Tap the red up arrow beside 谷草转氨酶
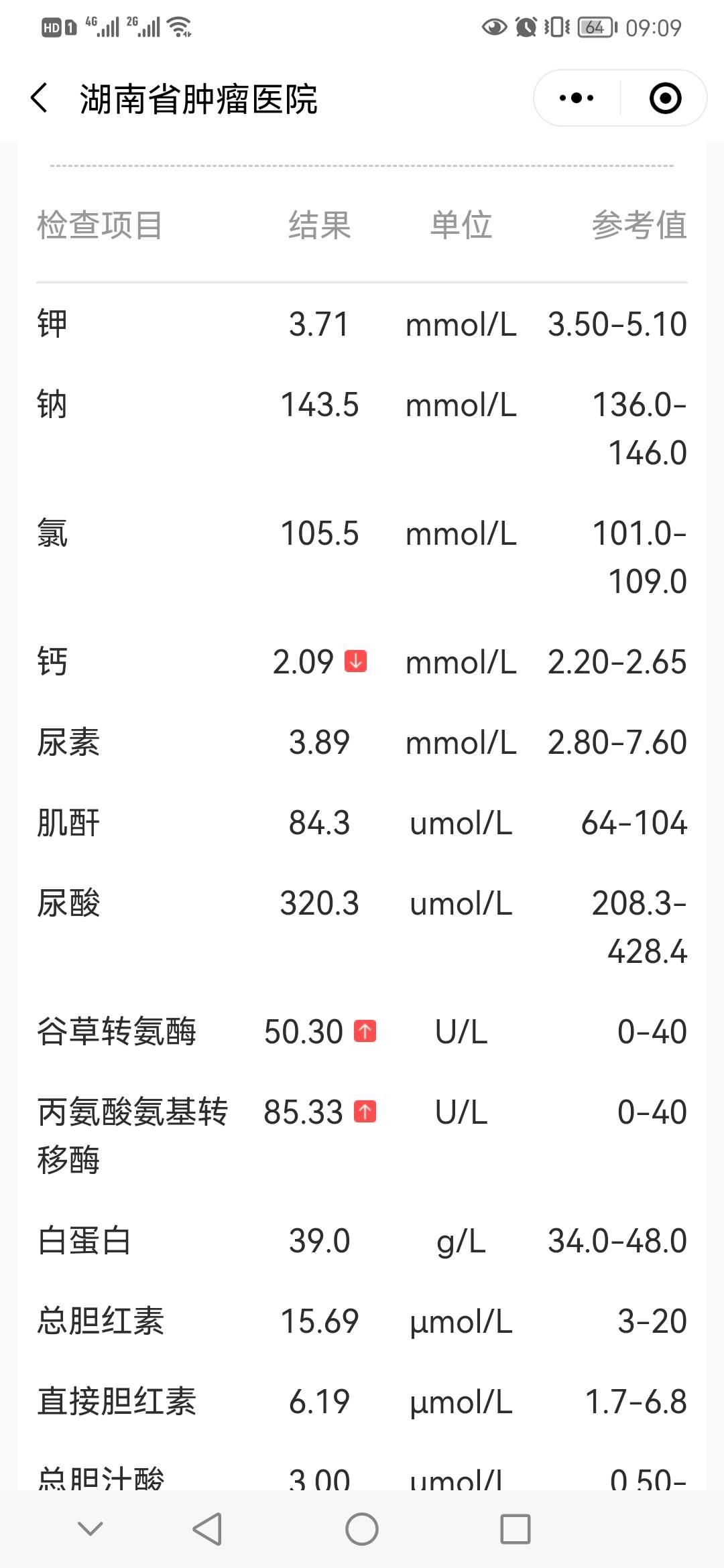Image resolution: width=724 pixels, height=1568 pixels. [x=364, y=1032]
